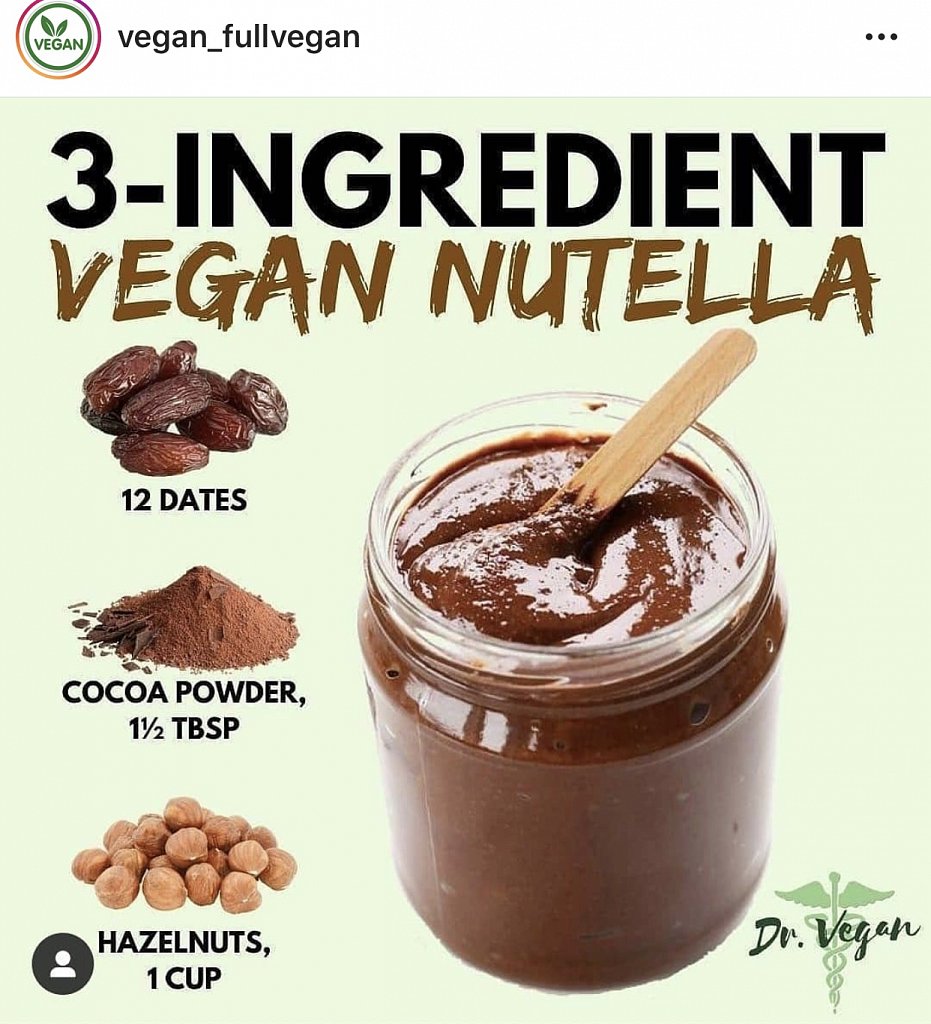This screenshot has height=1024, width=931.
Task: Open the vegan_fullvegan profile picture
Action: tap(58, 40)
